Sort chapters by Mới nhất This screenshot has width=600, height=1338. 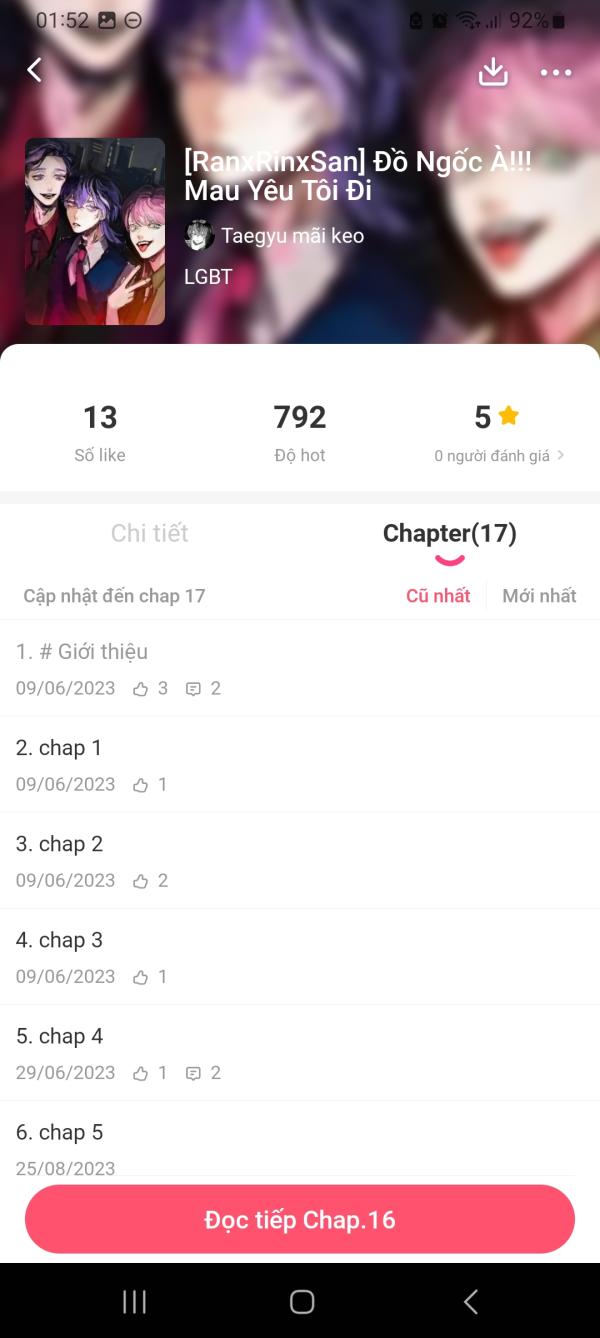tap(539, 596)
